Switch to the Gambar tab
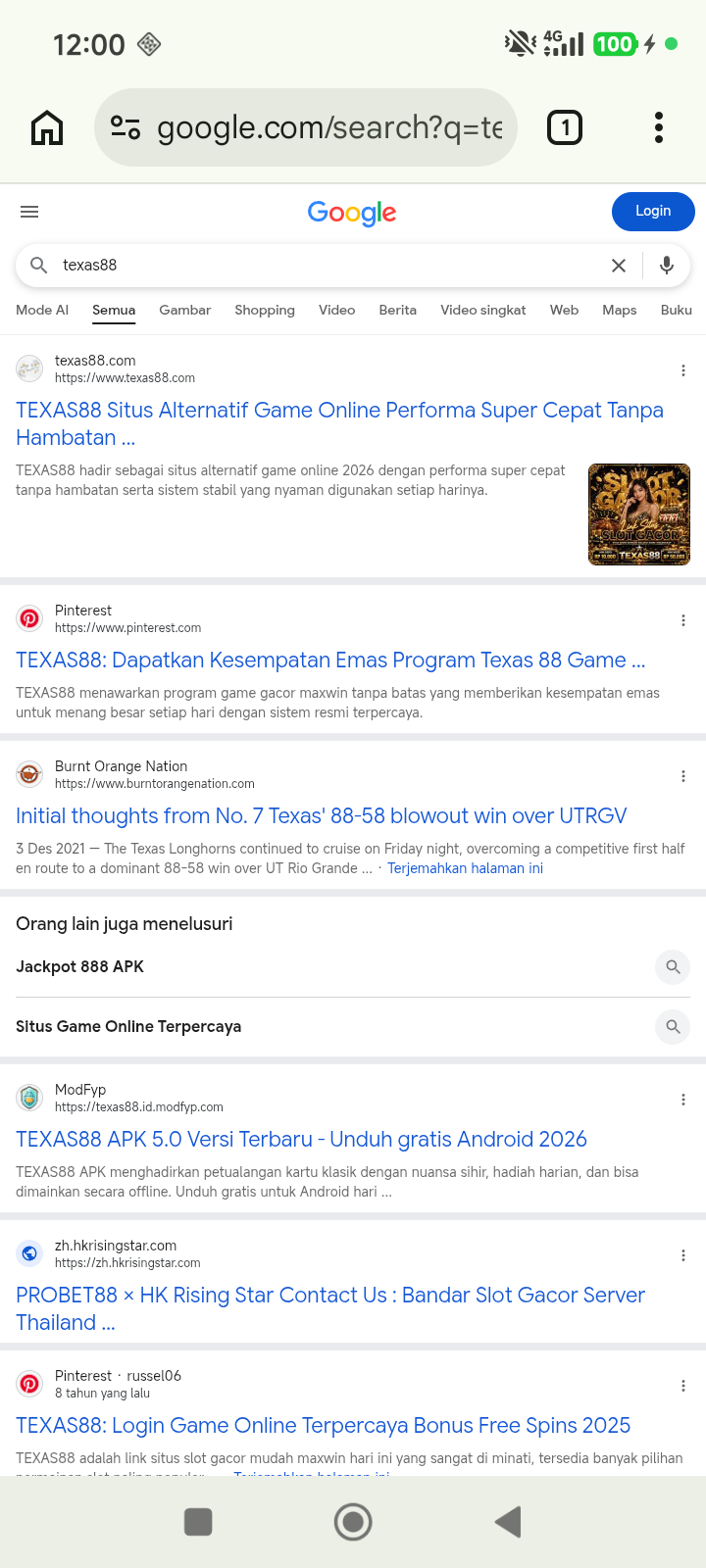 185,310
